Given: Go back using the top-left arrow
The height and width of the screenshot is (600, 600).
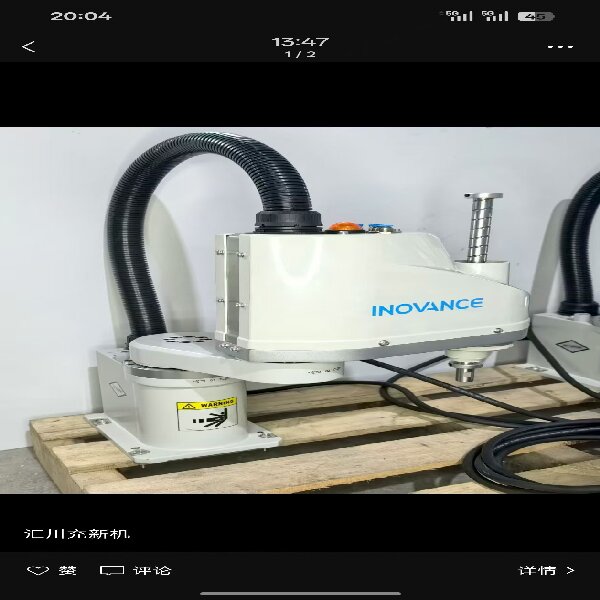Looking at the screenshot, I should [28, 47].
